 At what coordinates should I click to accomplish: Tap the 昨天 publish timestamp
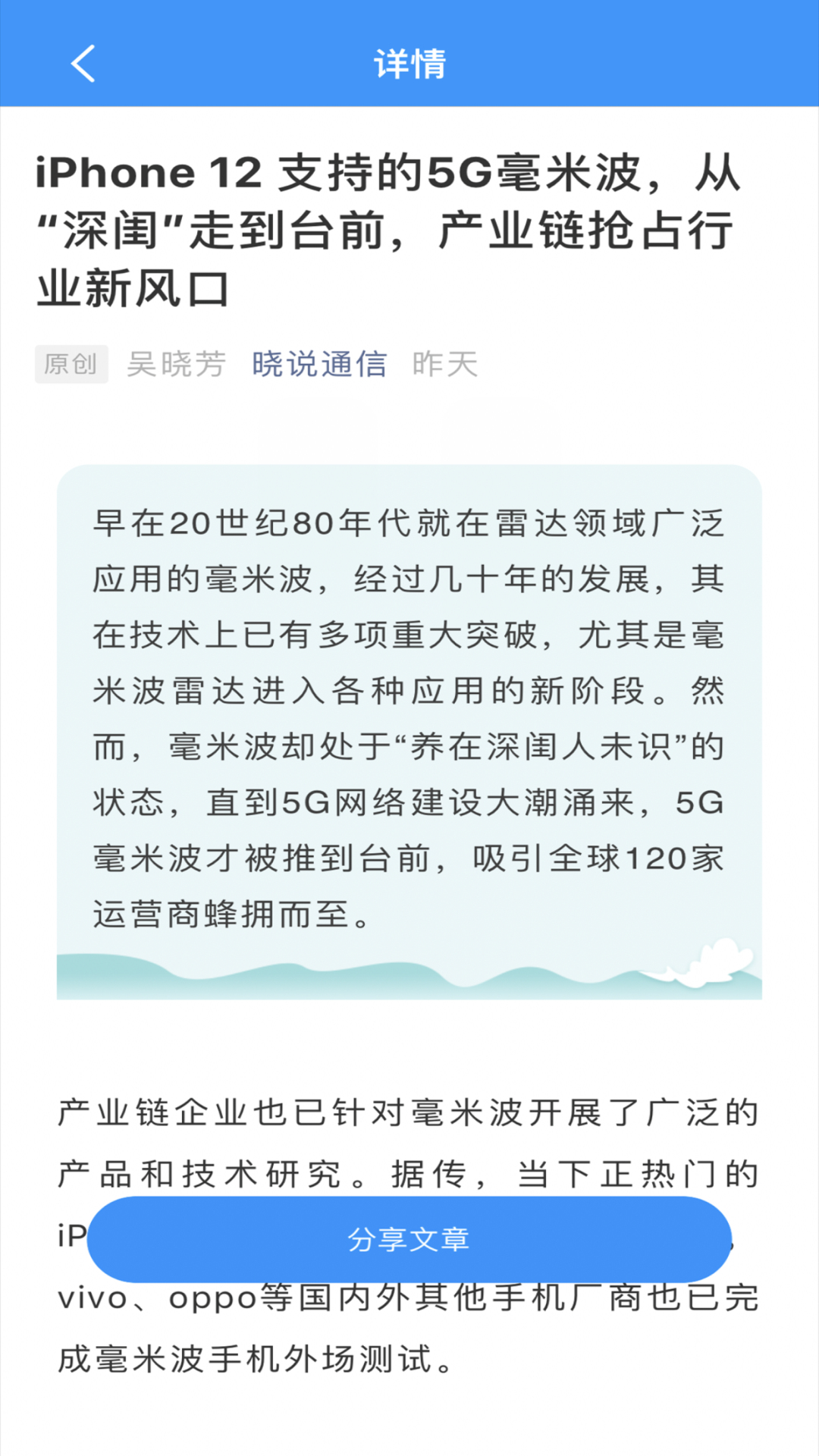[446, 364]
